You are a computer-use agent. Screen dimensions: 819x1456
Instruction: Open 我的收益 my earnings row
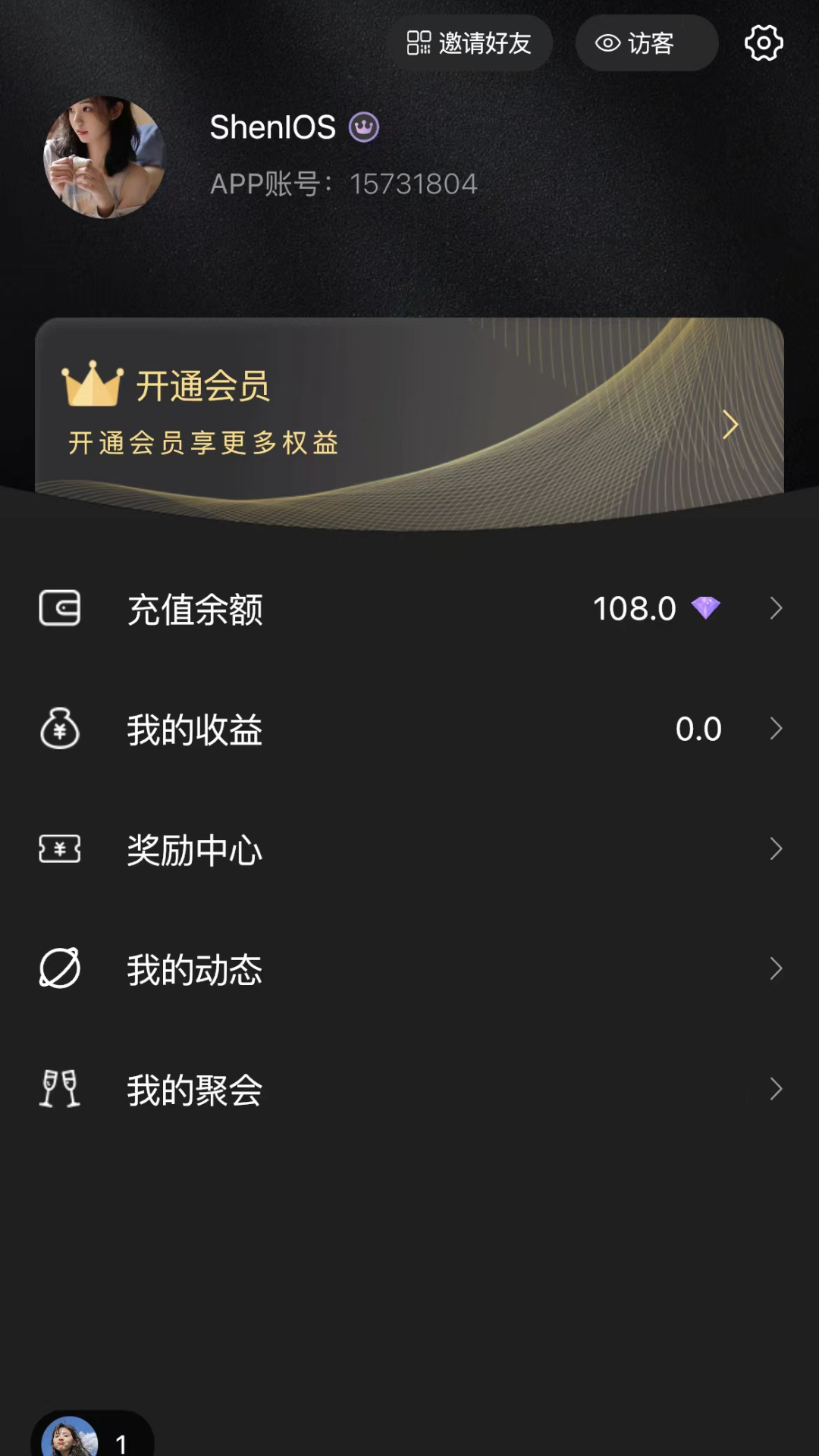pyautogui.click(x=409, y=730)
